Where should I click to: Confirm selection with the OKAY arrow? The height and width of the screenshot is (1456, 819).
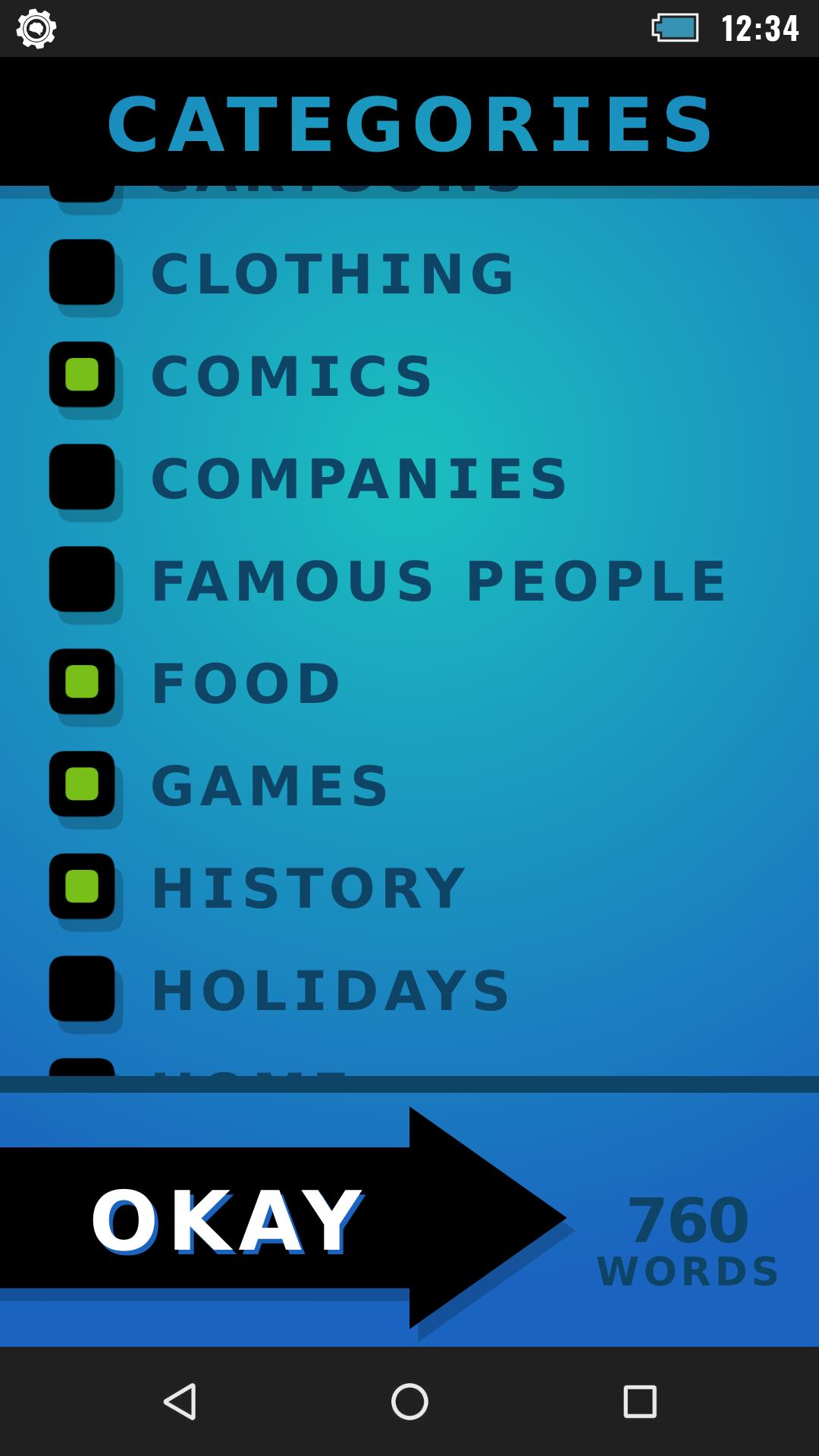(x=281, y=1219)
